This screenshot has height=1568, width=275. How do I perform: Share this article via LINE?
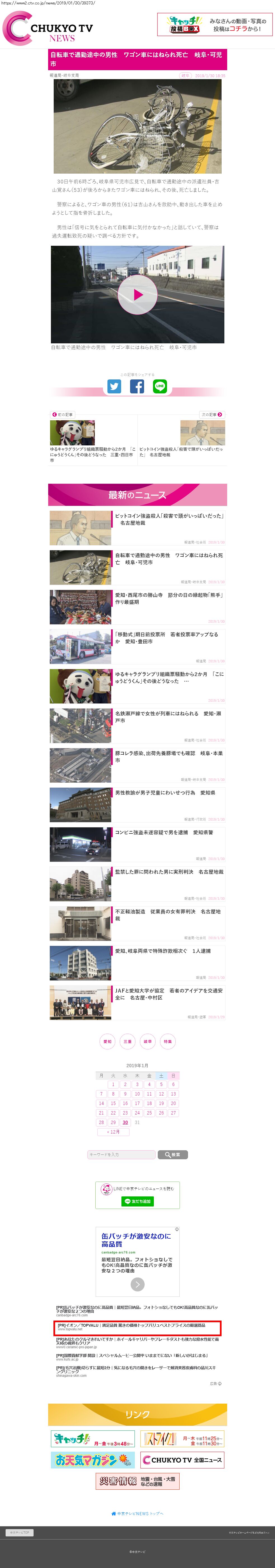coord(160,386)
